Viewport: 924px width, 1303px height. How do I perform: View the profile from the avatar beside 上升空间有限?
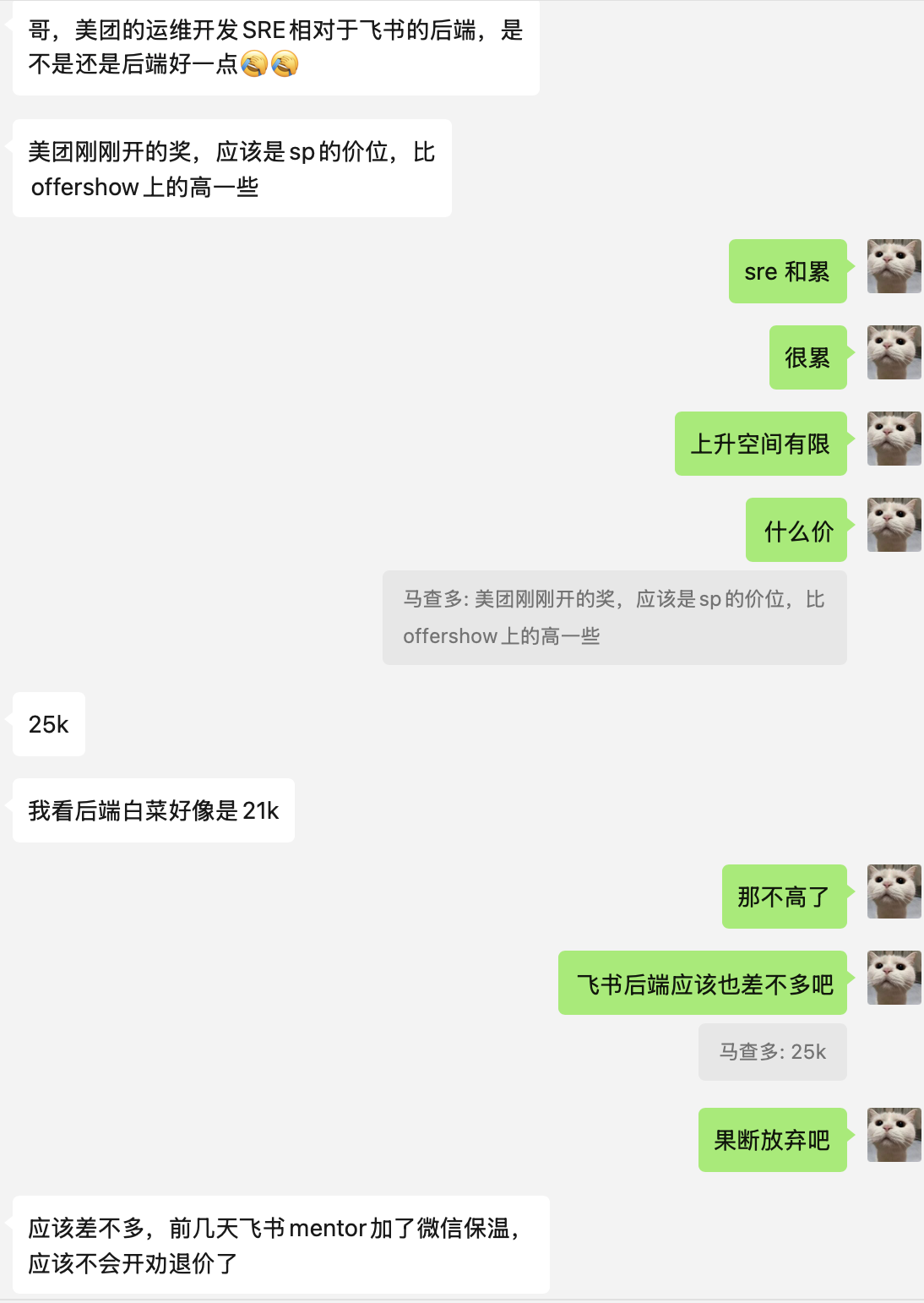coord(894,439)
